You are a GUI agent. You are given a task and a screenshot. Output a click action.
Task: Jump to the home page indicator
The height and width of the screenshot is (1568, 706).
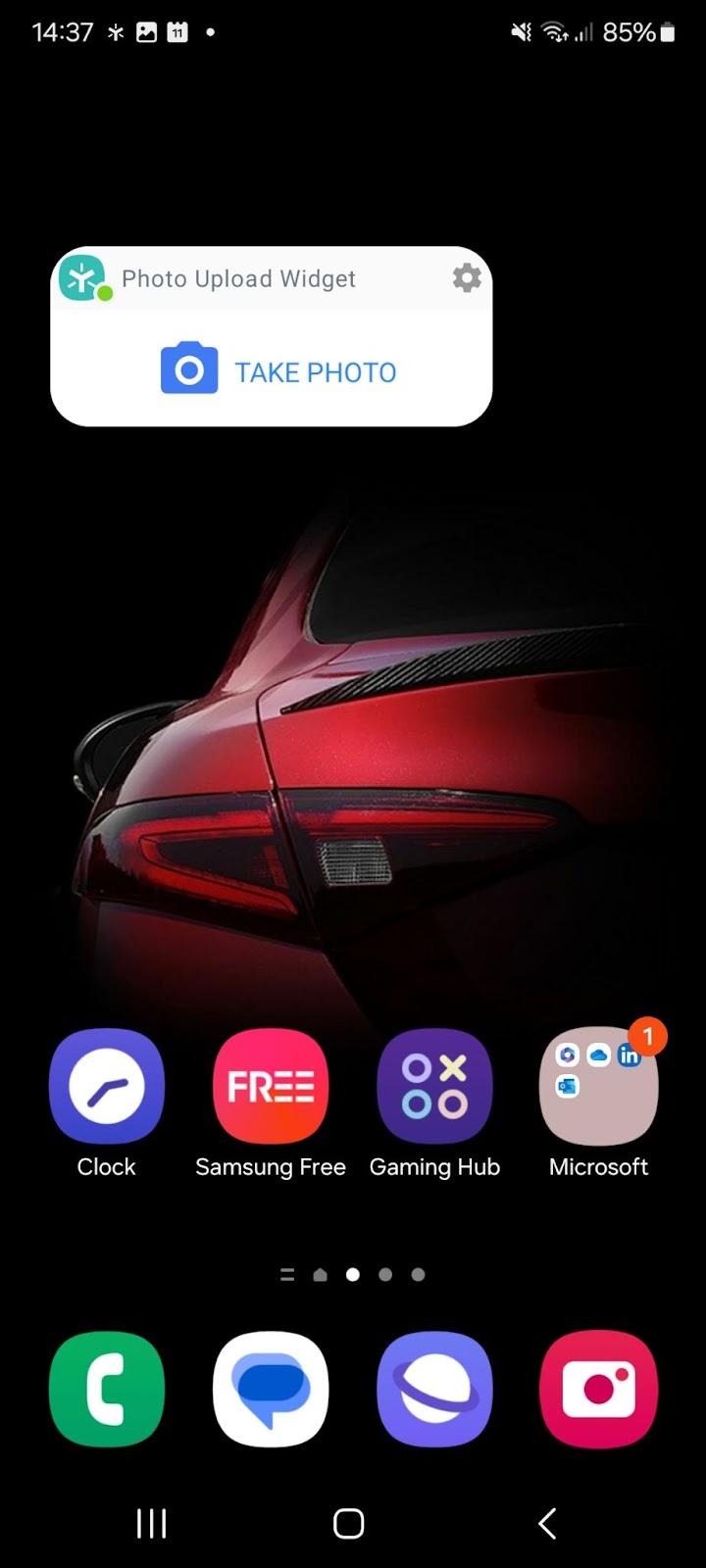click(x=320, y=1275)
